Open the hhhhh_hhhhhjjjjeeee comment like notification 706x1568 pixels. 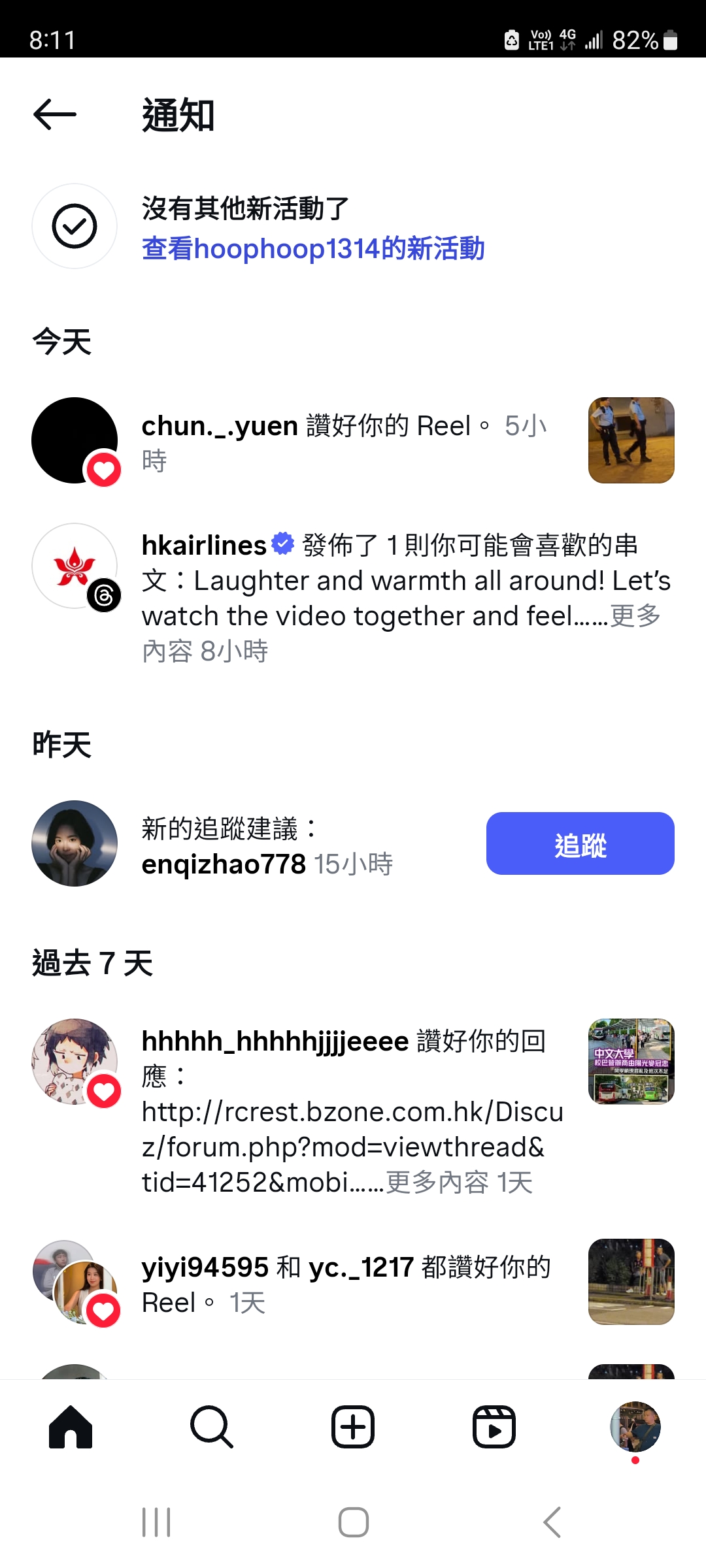click(353, 1111)
